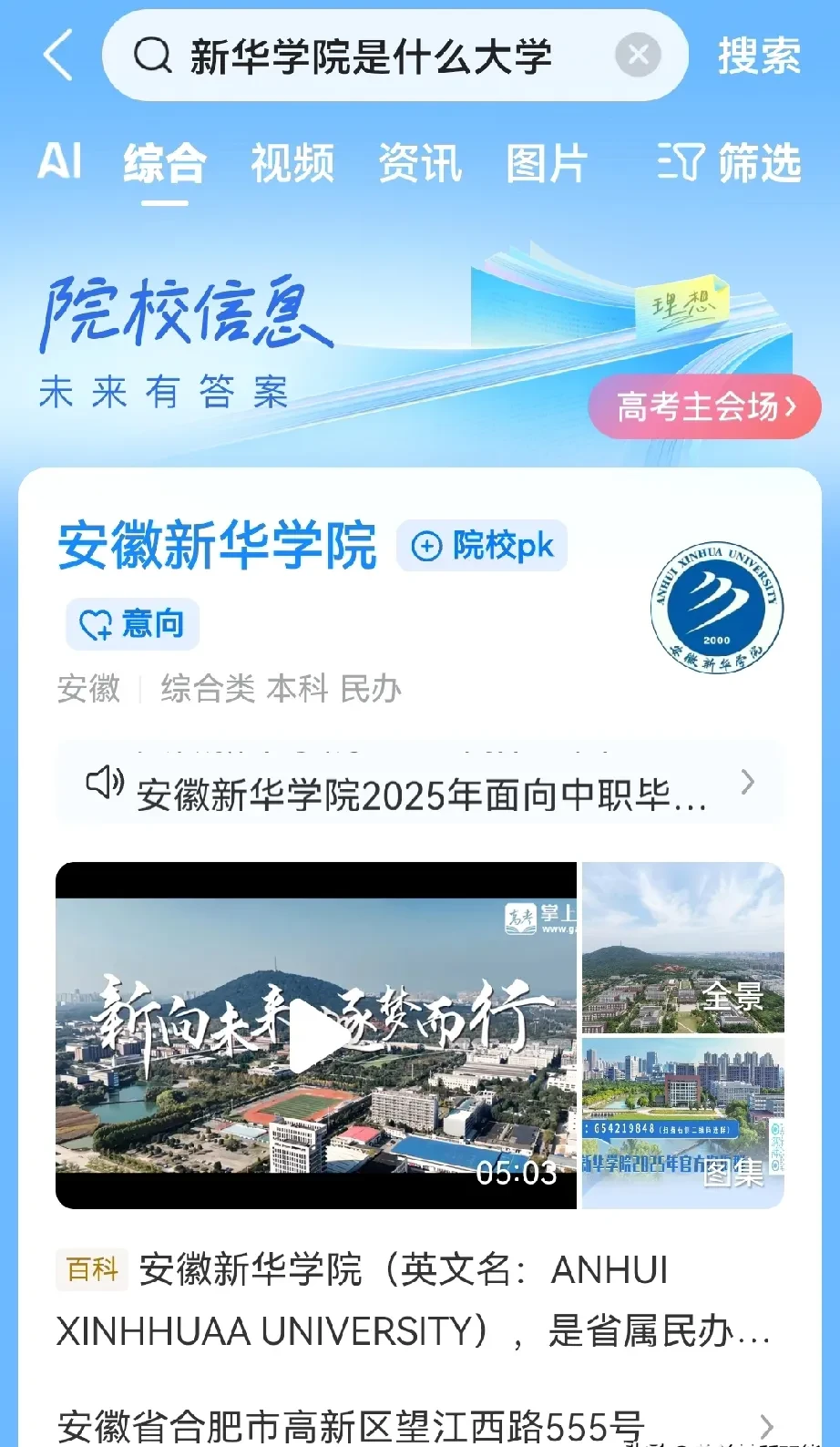Select the 综合 tab

(x=165, y=164)
